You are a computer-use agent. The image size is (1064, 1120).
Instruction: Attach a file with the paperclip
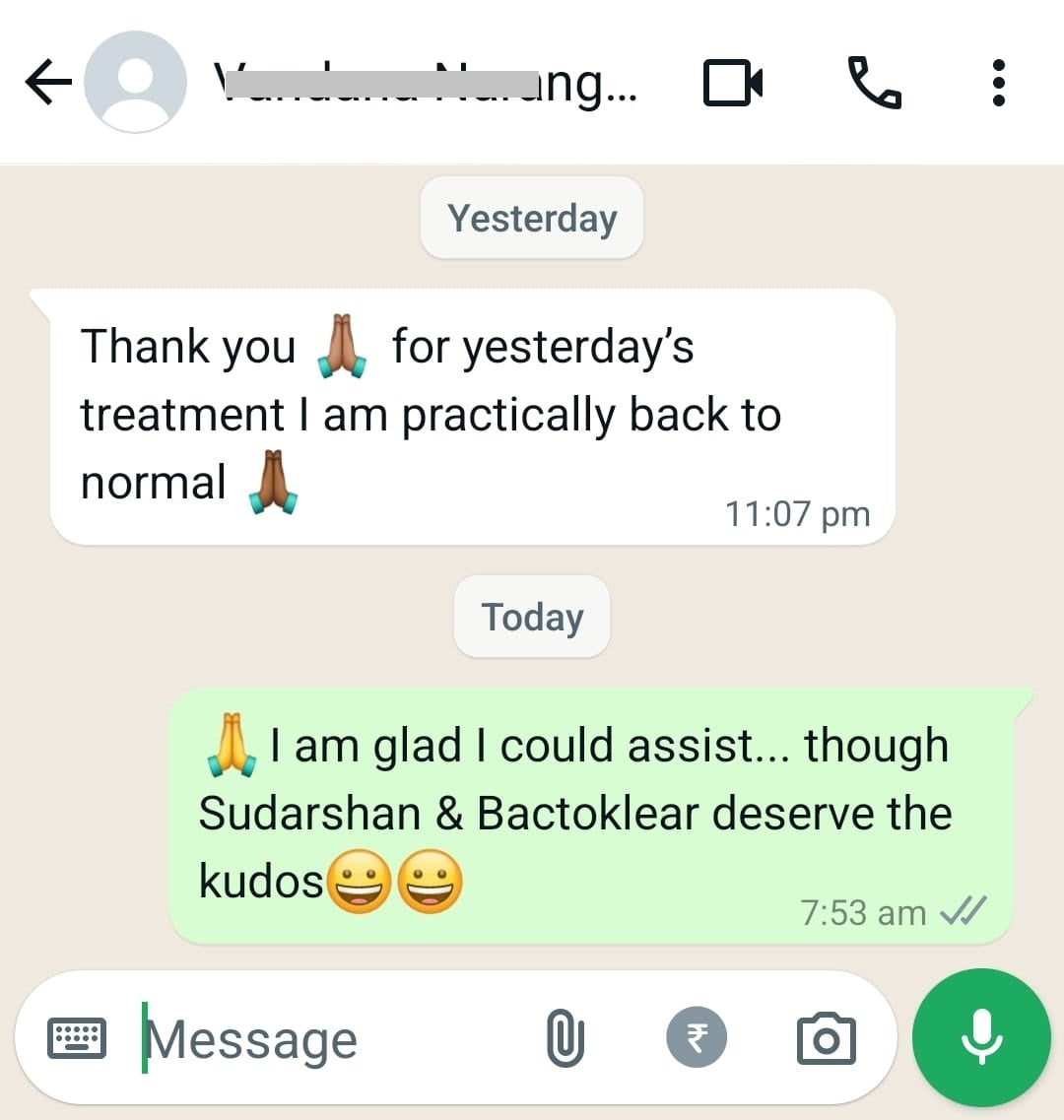pos(565,1039)
